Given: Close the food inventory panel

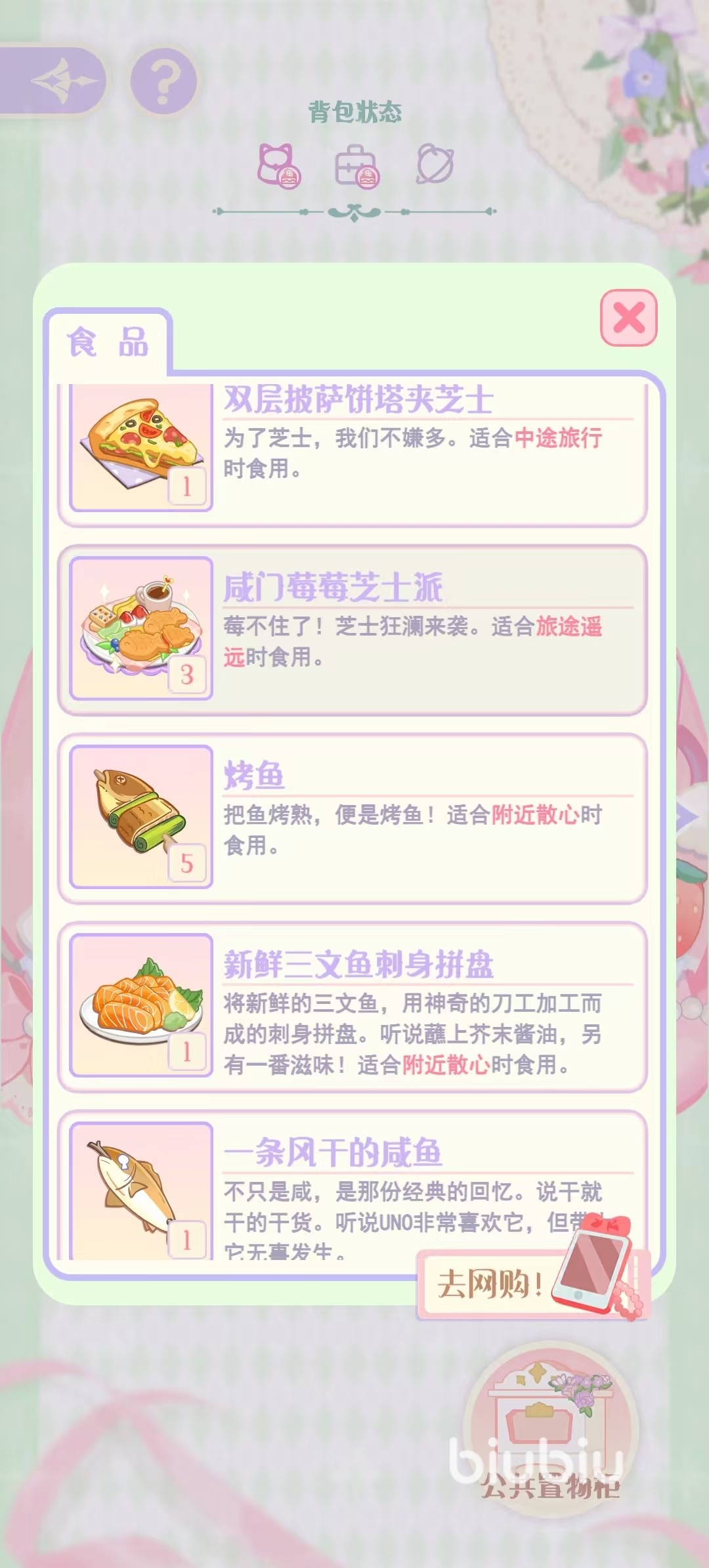Looking at the screenshot, I should pos(628,318).
